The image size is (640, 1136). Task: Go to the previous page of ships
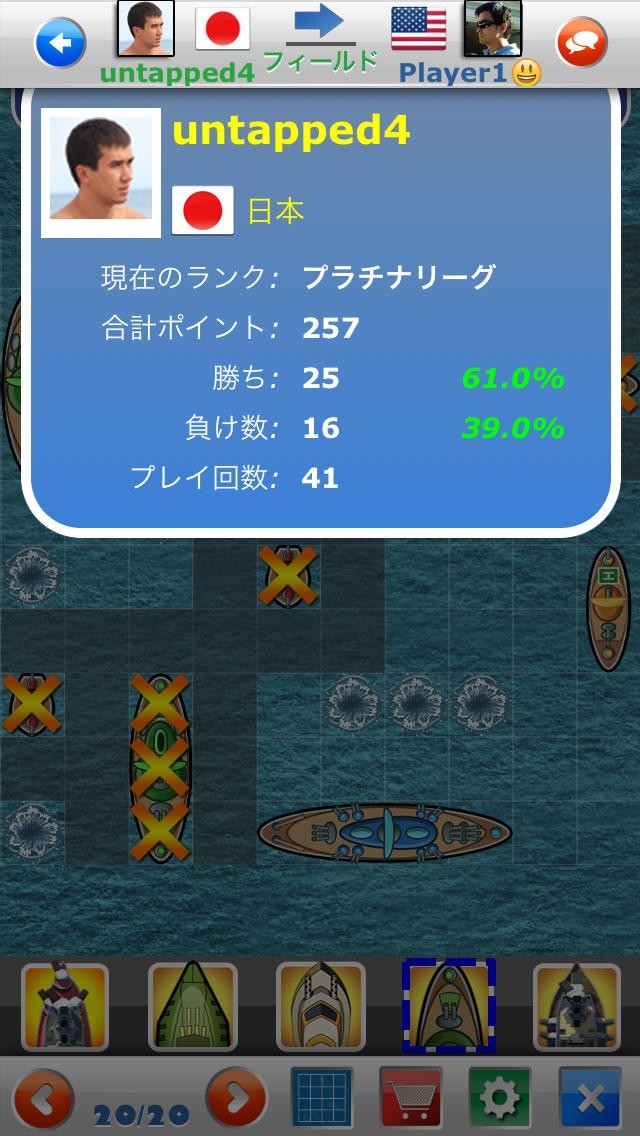(44, 1099)
